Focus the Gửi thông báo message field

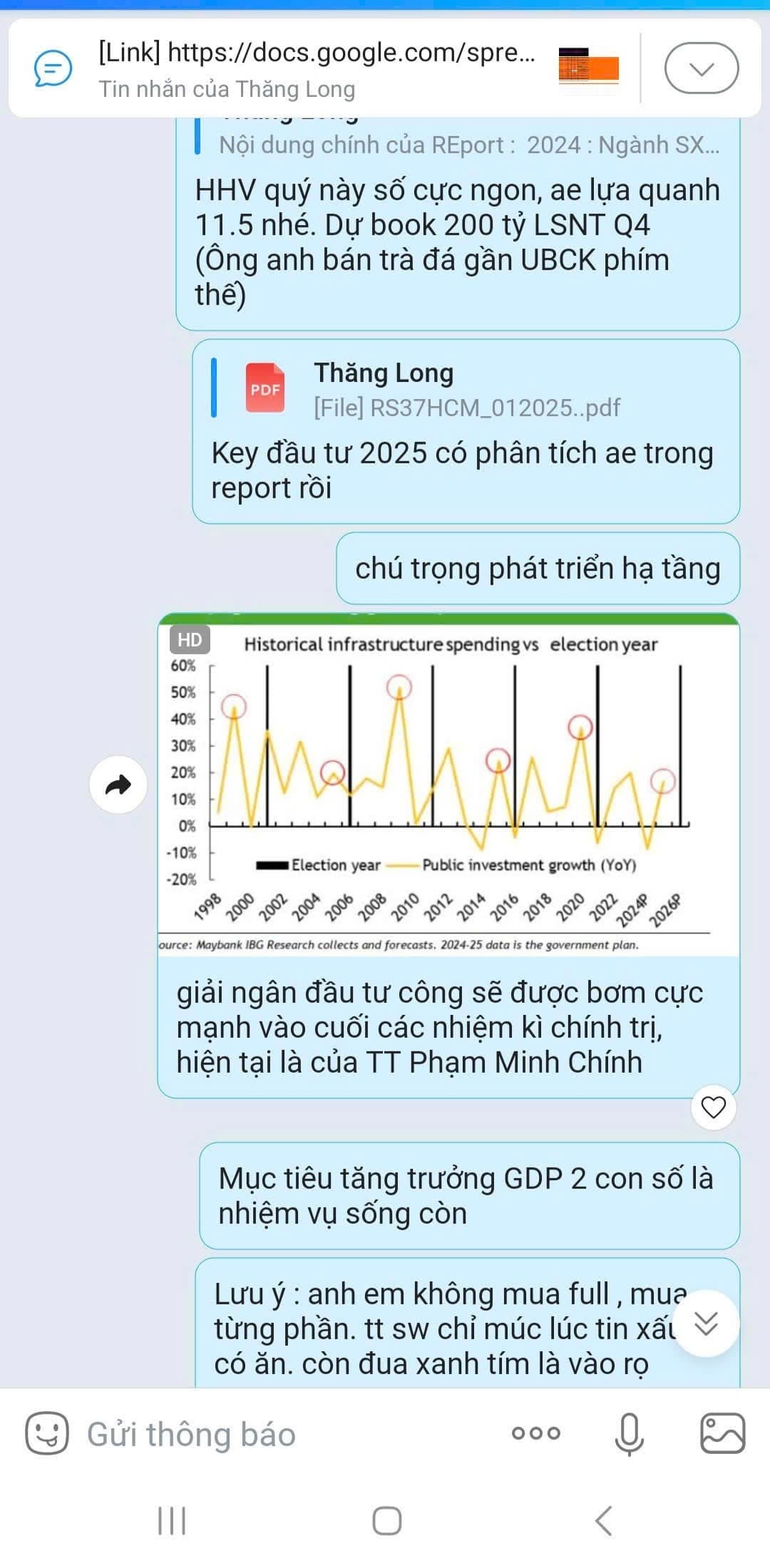[285, 1434]
